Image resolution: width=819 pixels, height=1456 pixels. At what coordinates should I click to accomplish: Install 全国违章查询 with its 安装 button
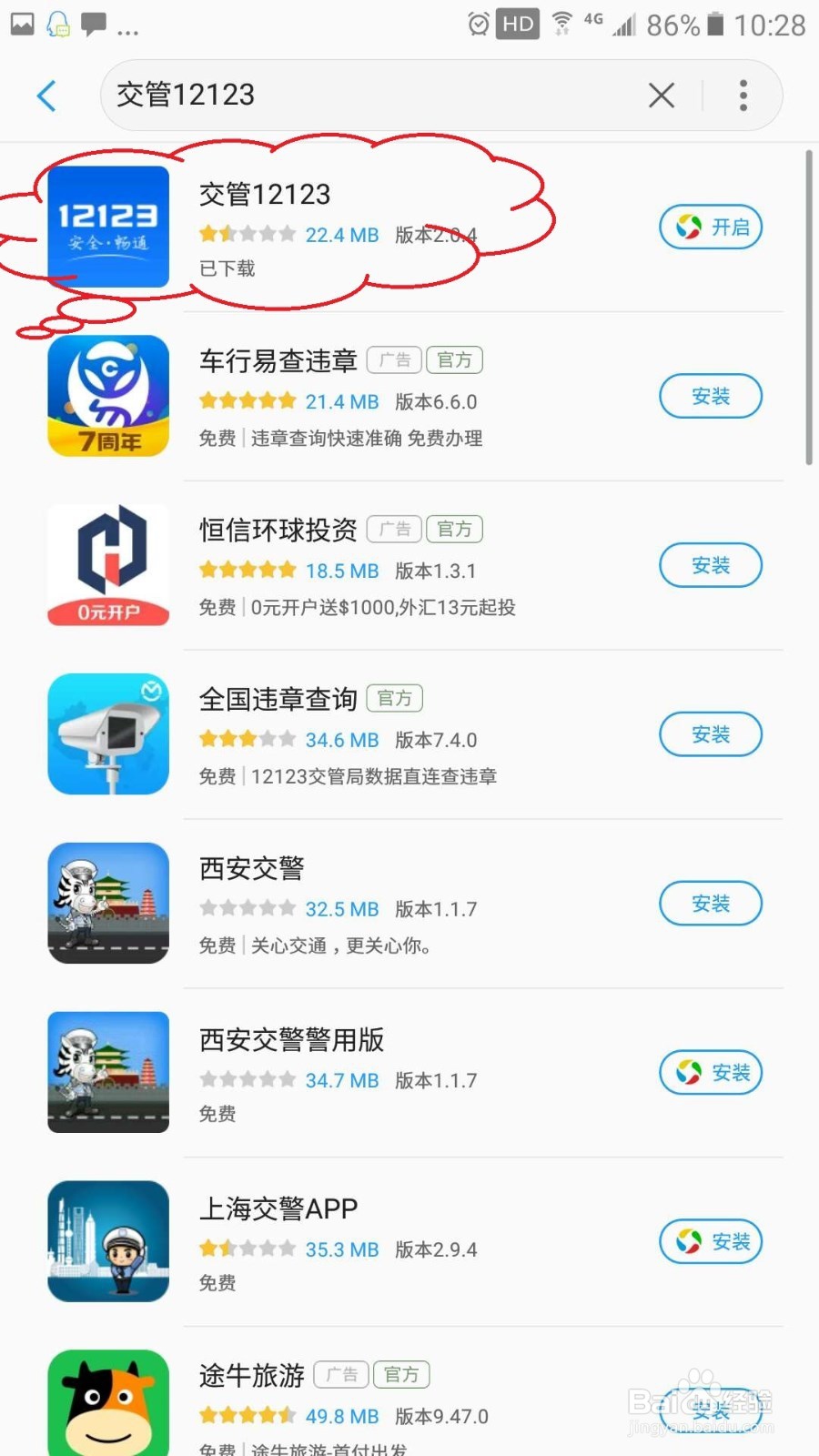point(710,734)
